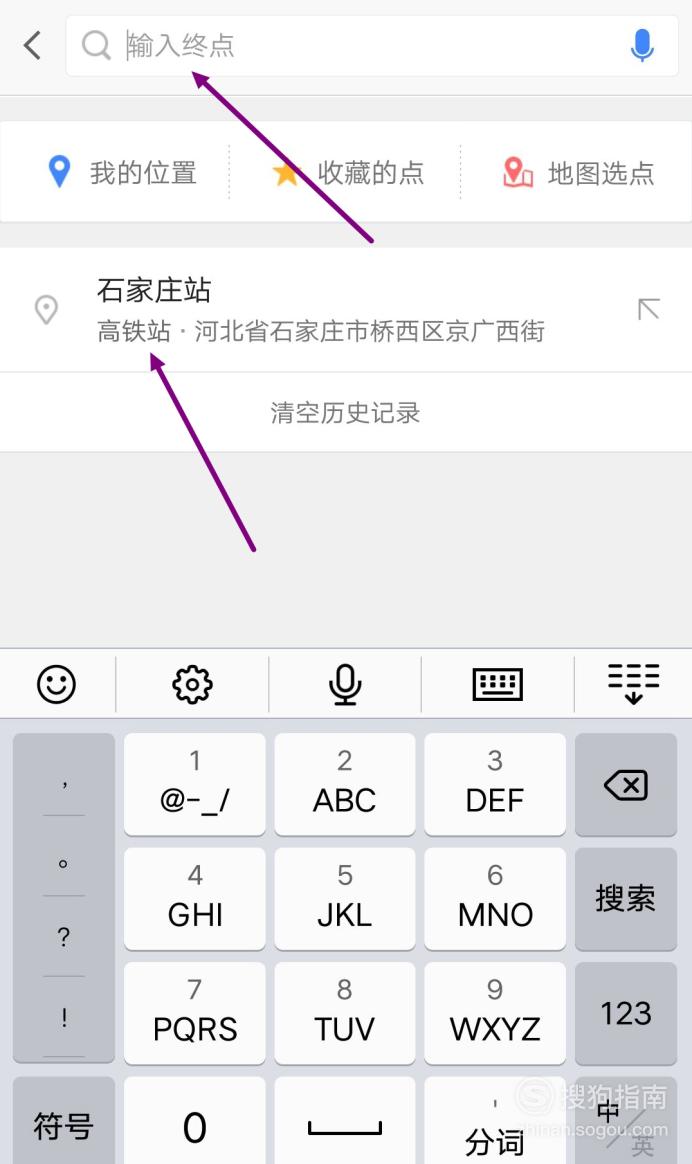Switch keyboard layout via keyboard icon
The width and height of the screenshot is (692, 1164).
point(497,684)
